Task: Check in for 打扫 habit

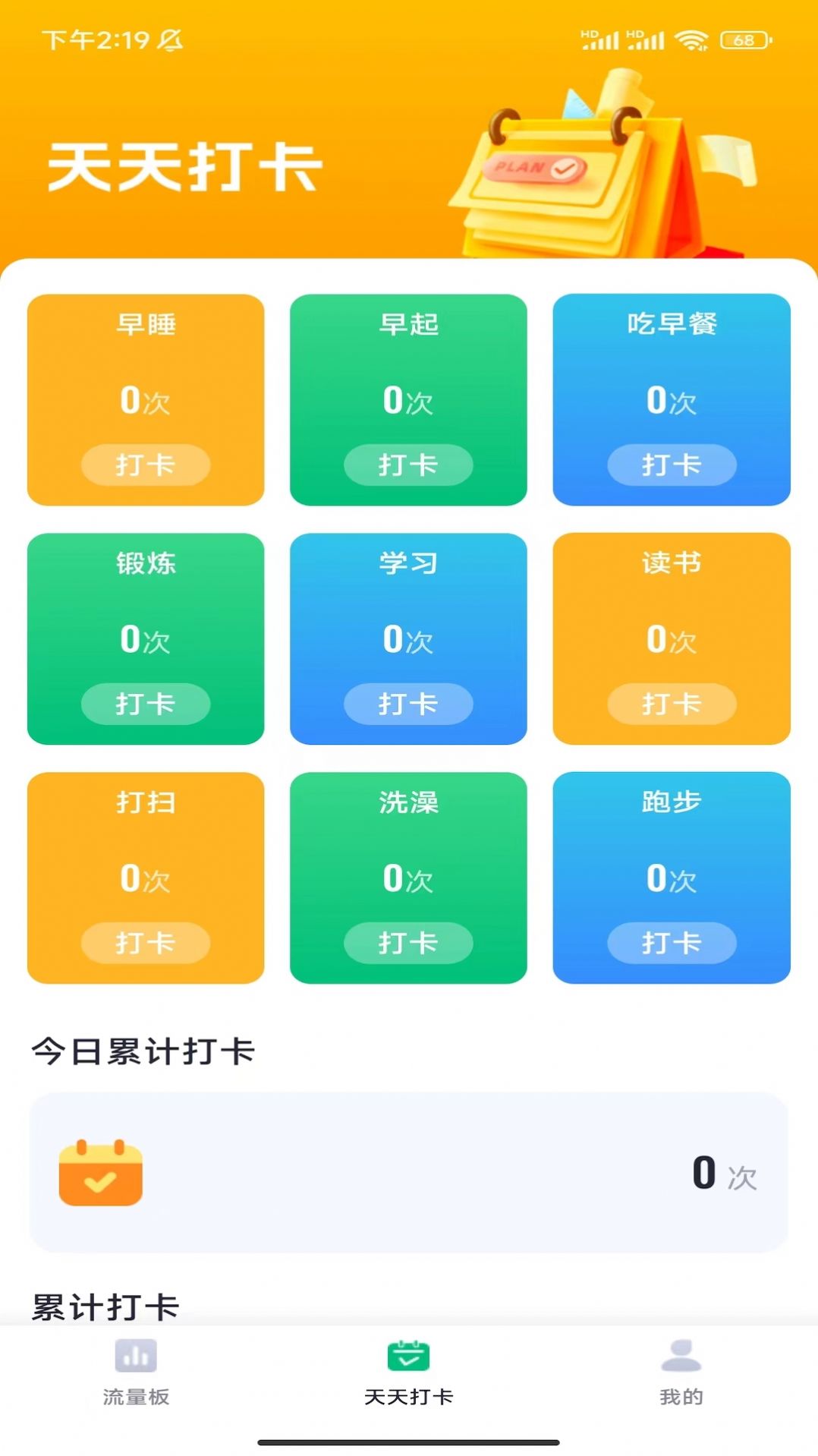Action: 146,943
